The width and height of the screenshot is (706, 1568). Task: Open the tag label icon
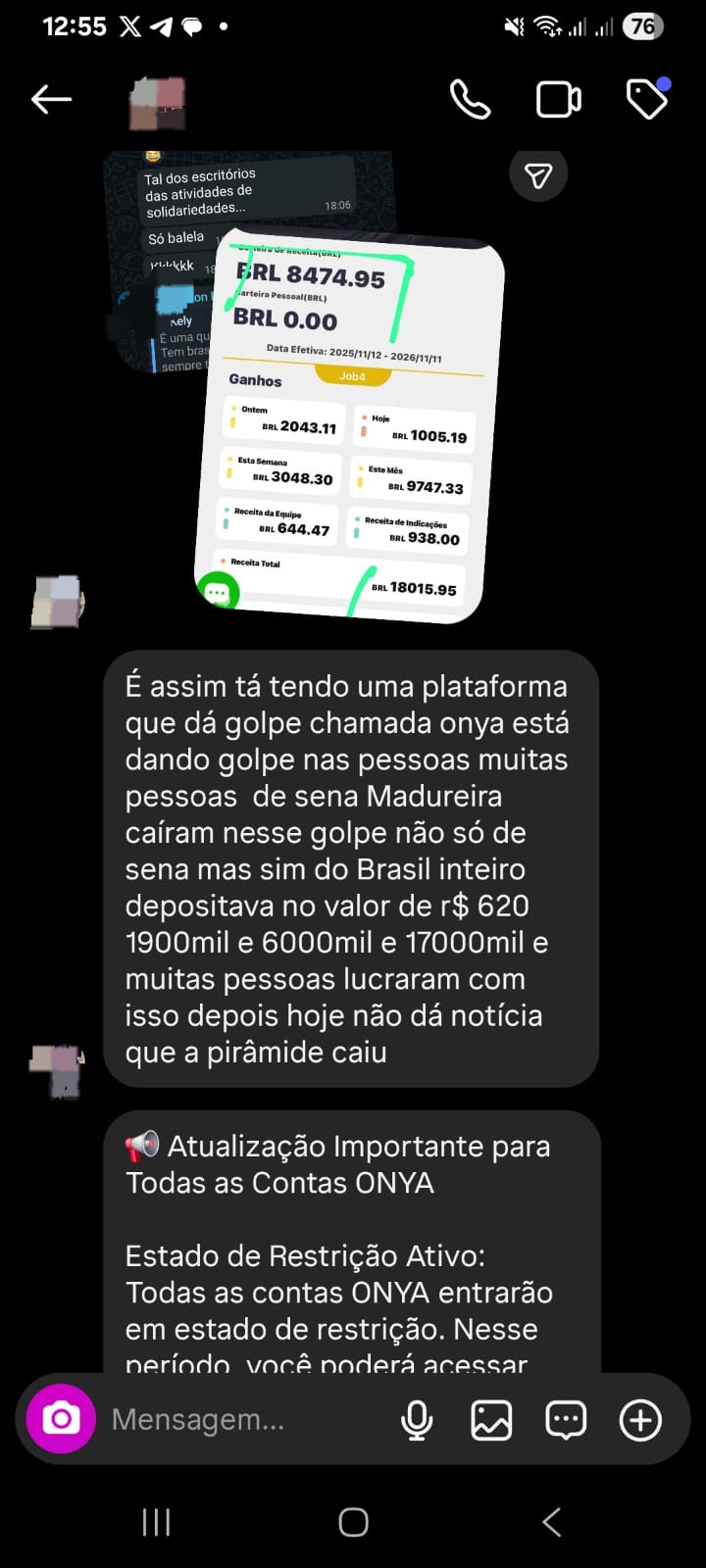[647, 99]
